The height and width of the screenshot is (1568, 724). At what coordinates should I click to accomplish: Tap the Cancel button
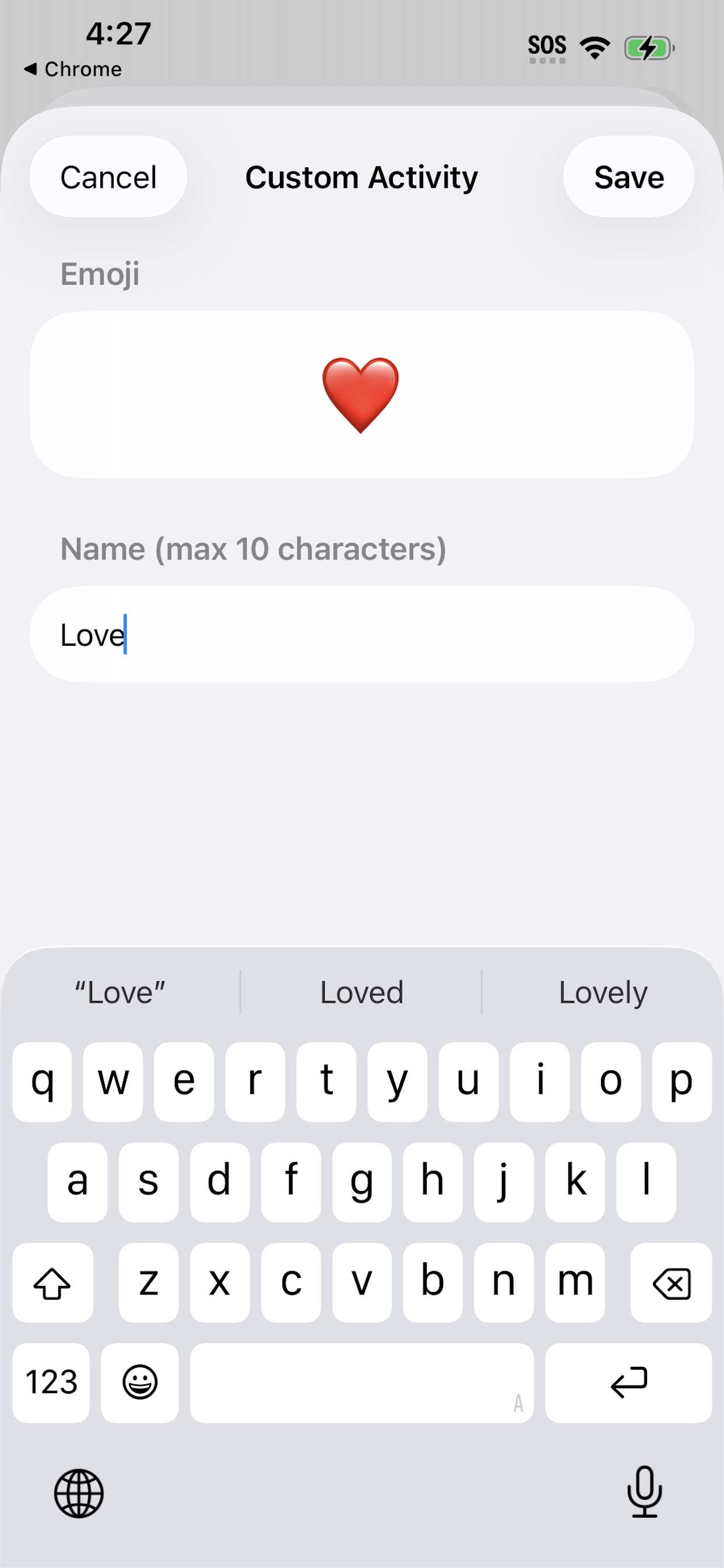(x=108, y=177)
